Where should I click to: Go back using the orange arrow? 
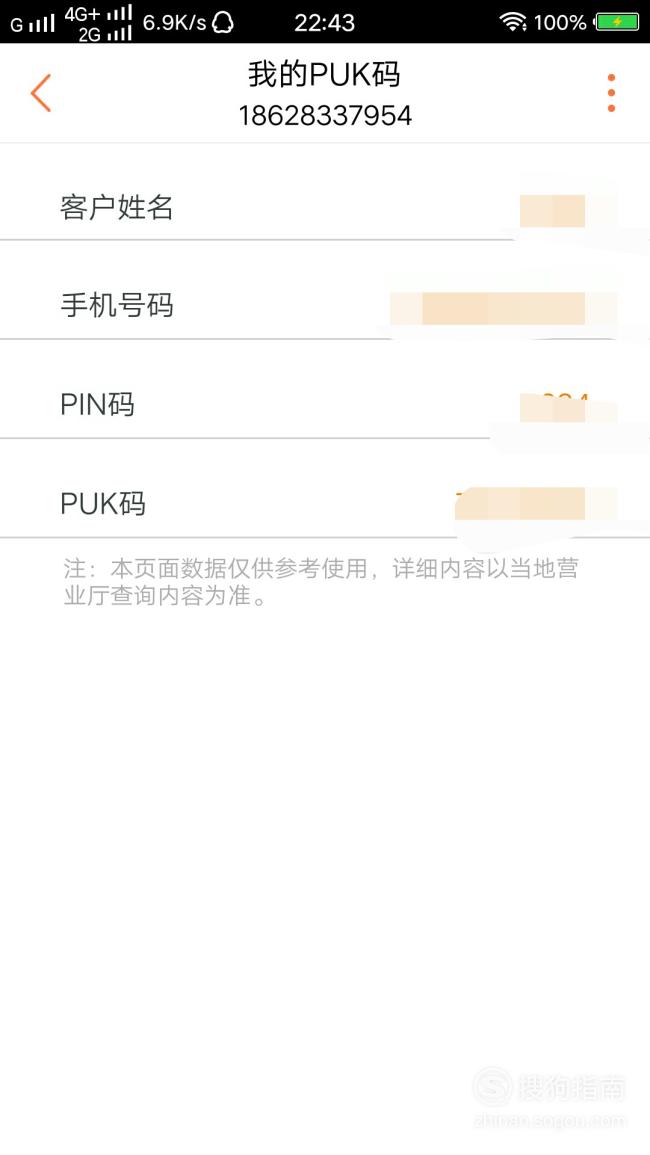tap(41, 93)
